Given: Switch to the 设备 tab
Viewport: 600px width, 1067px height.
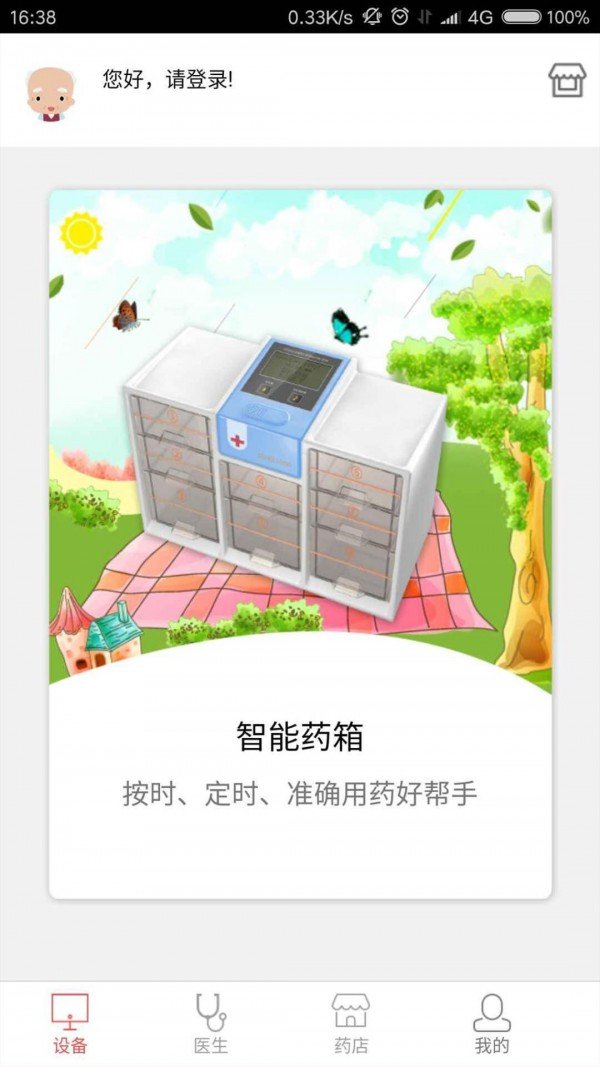Looking at the screenshot, I should click(x=70, y=1023).
